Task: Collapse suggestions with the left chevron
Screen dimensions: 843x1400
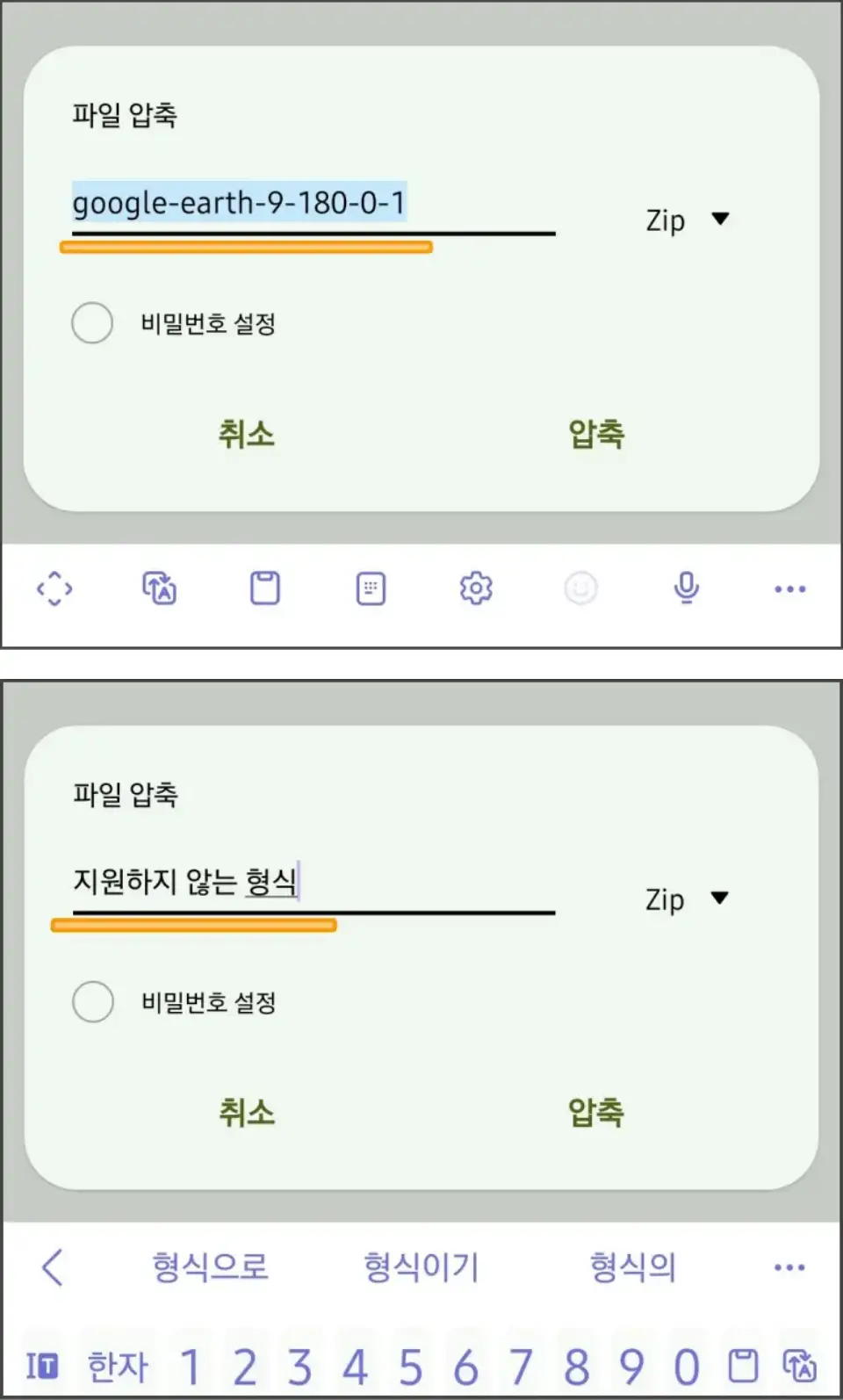Action: [x=50, y=1266]
